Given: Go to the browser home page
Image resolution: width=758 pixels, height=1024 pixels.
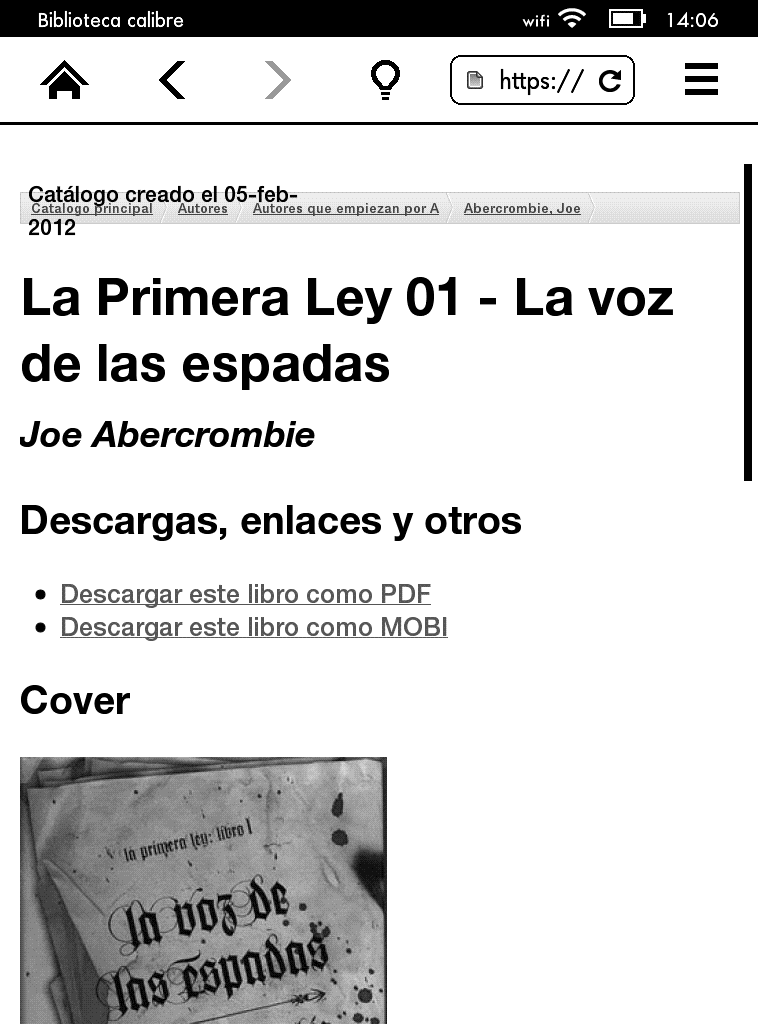Looking at the screenshot, I should coord(65,80).
